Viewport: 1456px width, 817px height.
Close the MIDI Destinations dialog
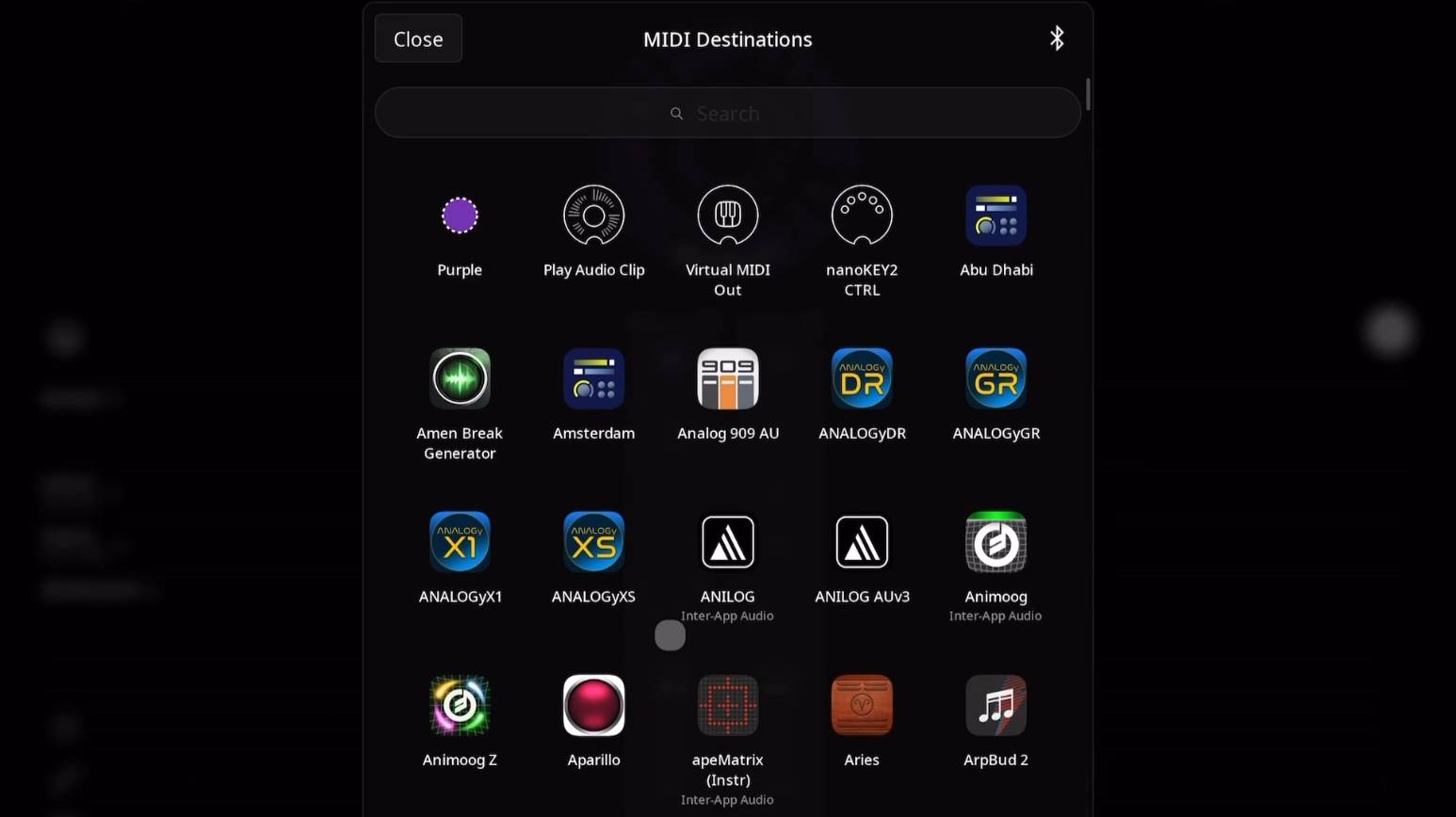click(418, 39)
